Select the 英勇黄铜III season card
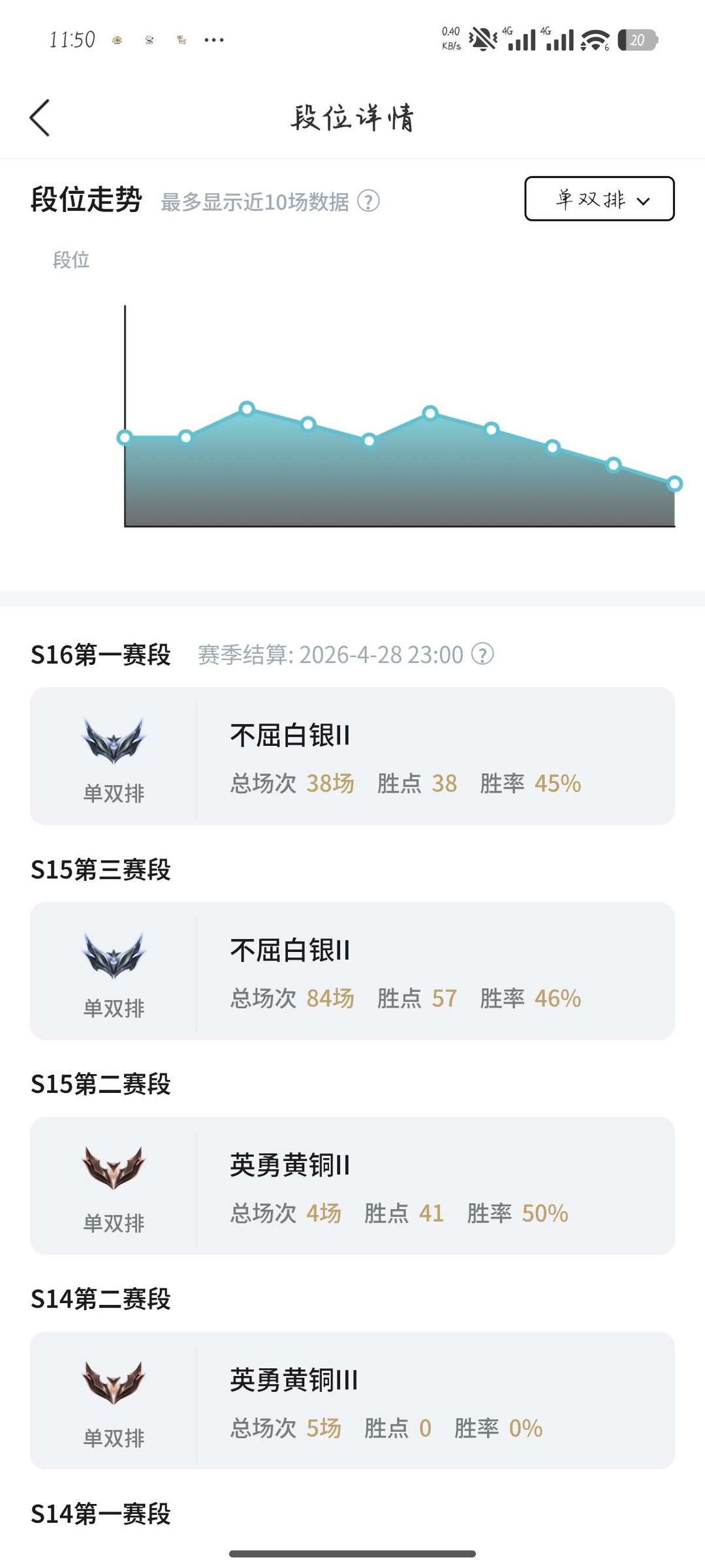 tap(352, 1400)
